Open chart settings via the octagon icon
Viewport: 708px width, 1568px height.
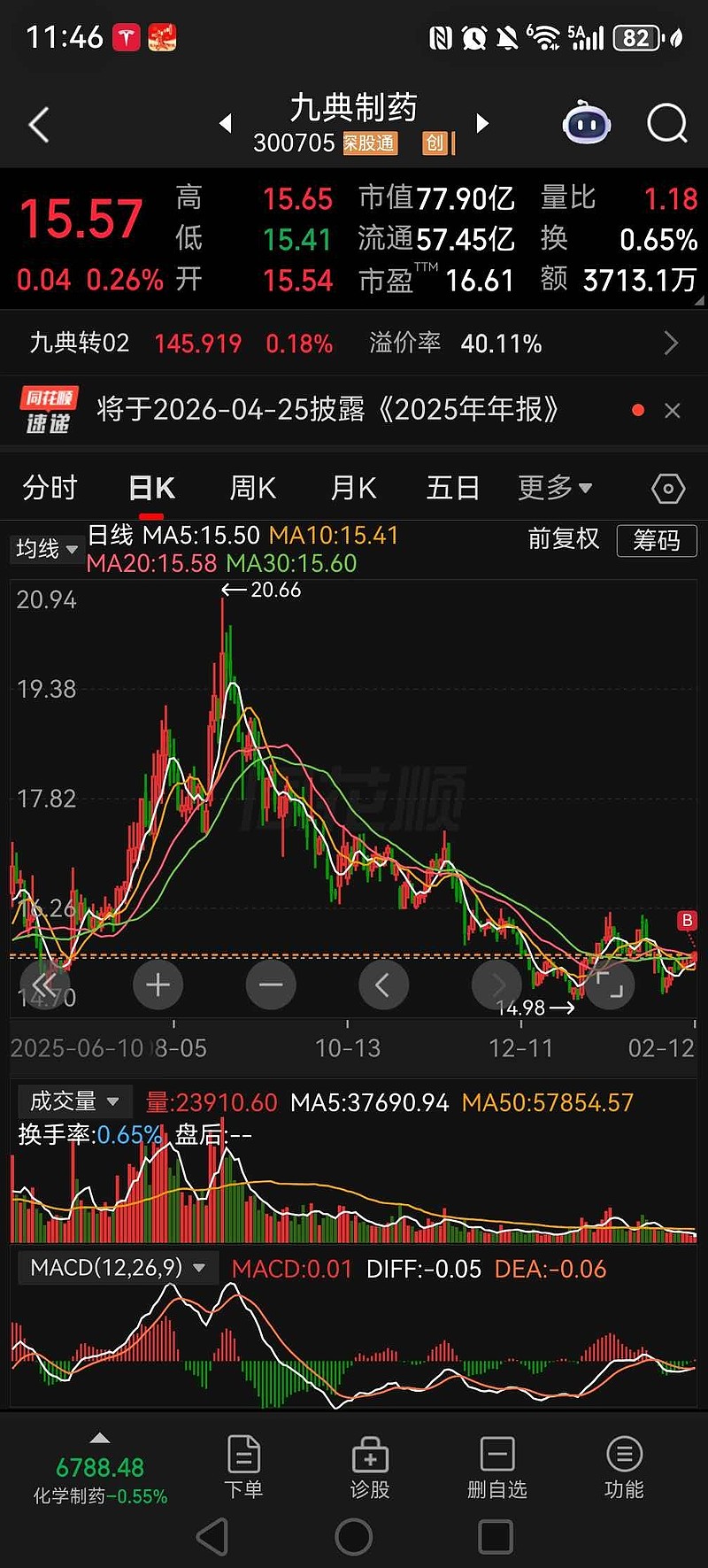667,488
